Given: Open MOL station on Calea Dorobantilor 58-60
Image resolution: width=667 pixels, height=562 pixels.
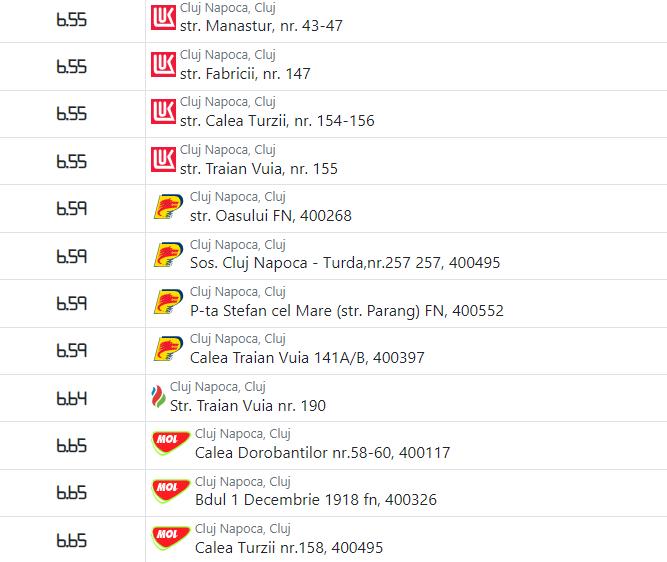Looking at the screenshot, I should click(322, 452).
